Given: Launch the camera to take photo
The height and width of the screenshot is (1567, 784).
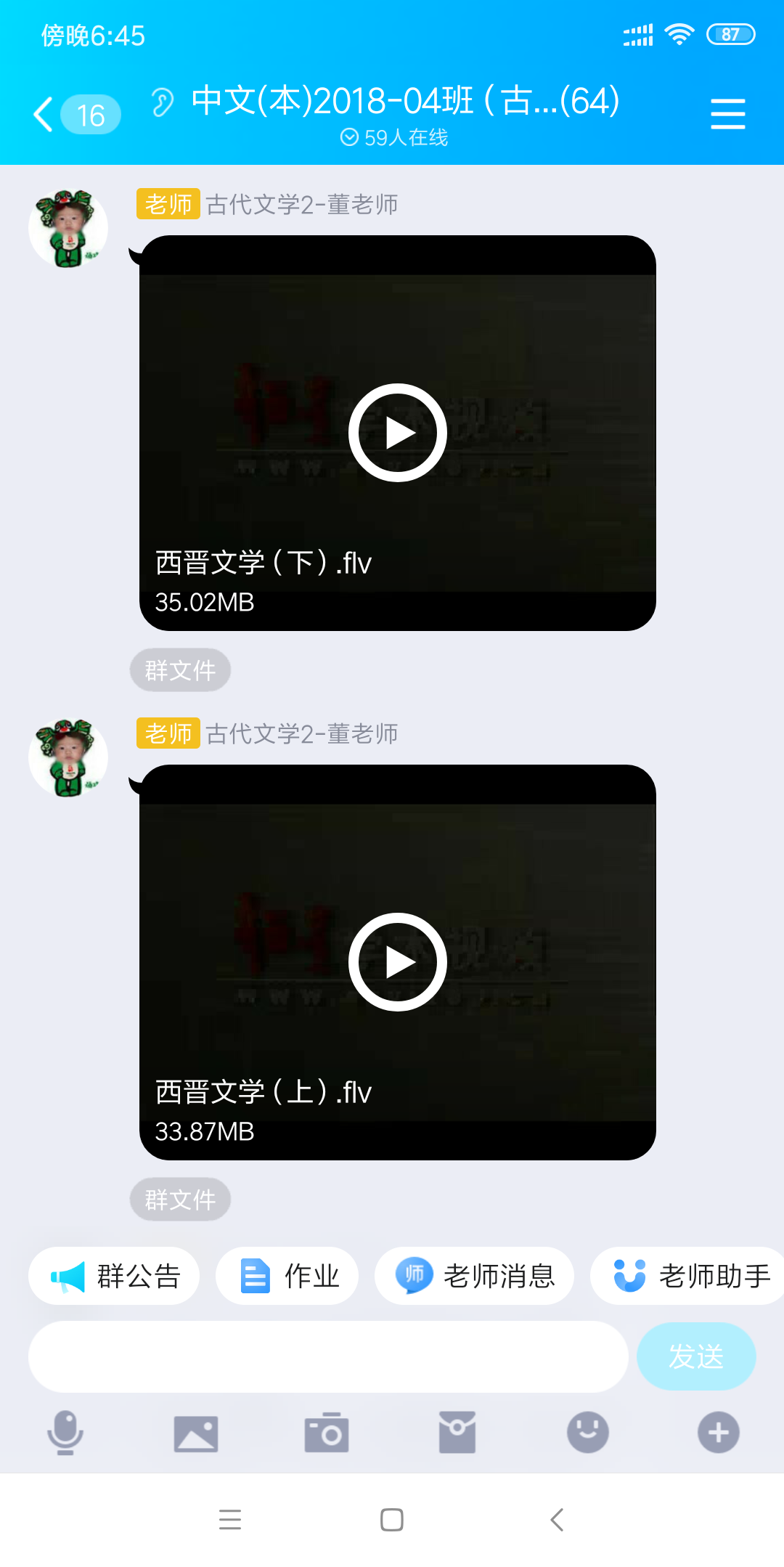Looking at the screenshot, I should 327,1433.
